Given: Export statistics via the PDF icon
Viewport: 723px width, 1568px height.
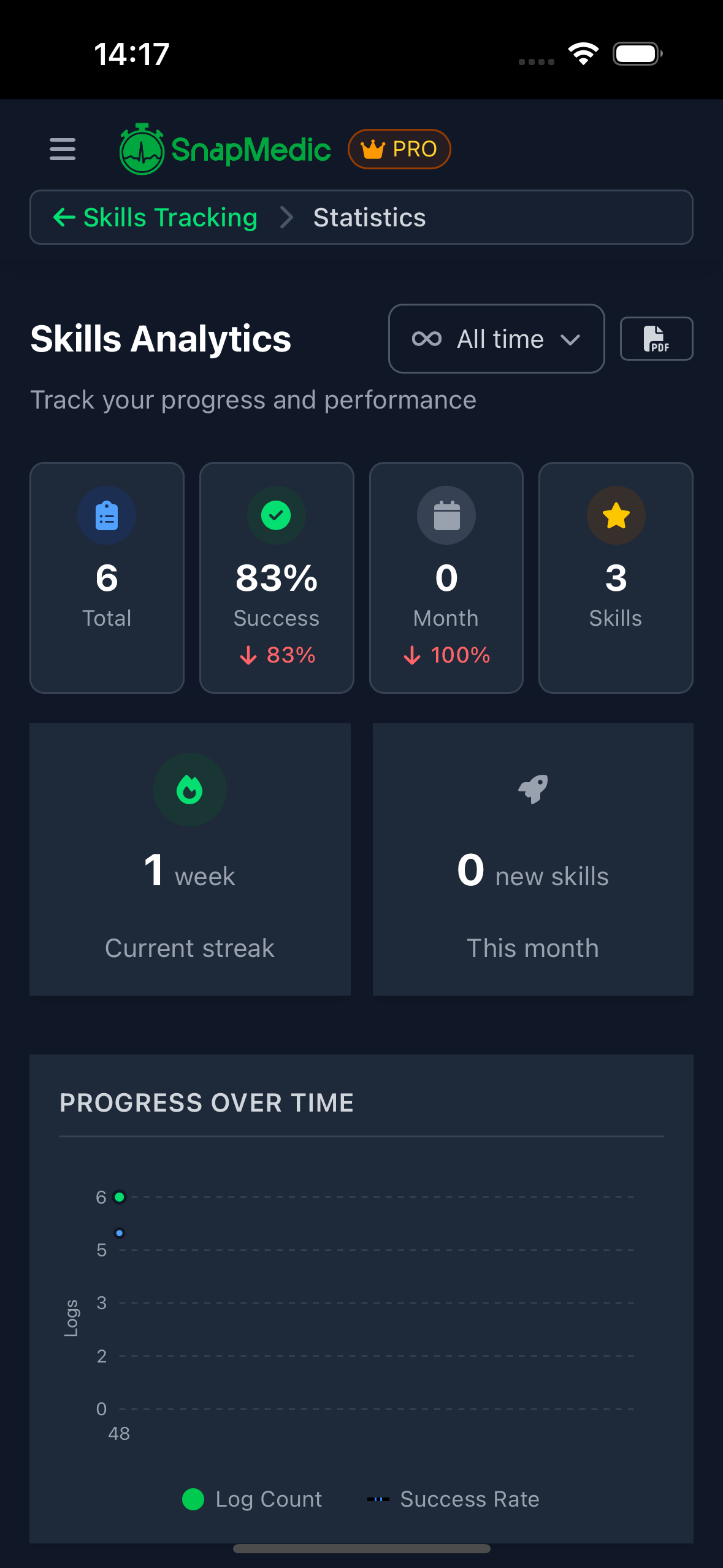Looking at the screenshot, I should tap(656, 339).
